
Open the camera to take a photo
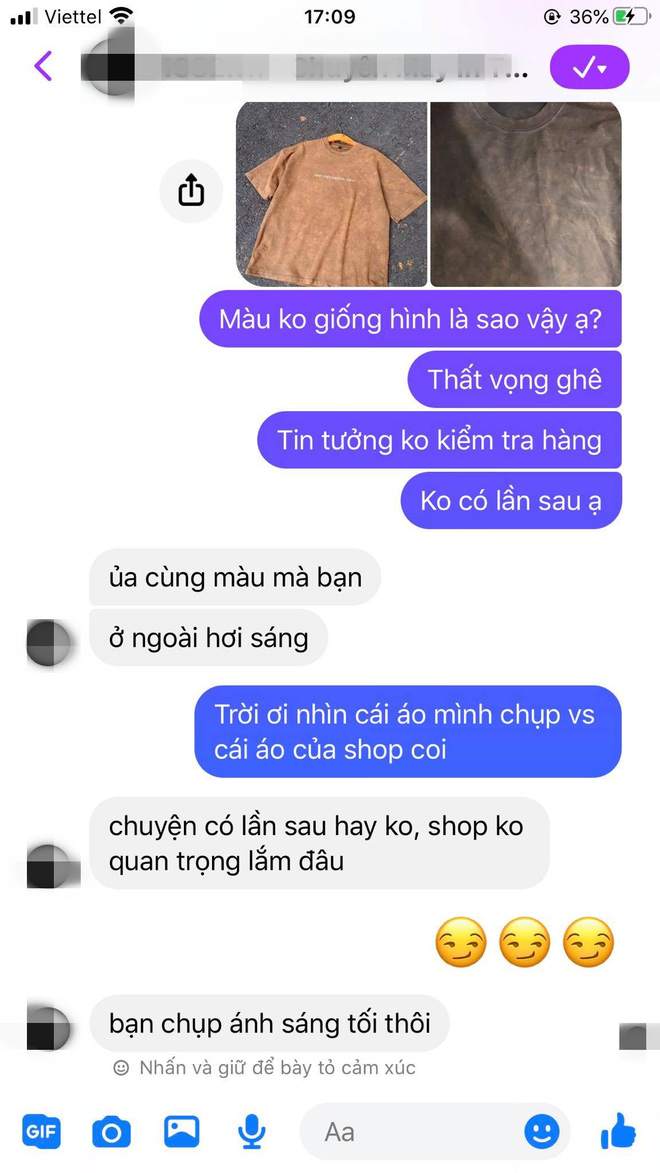[x=111, y=1132]
